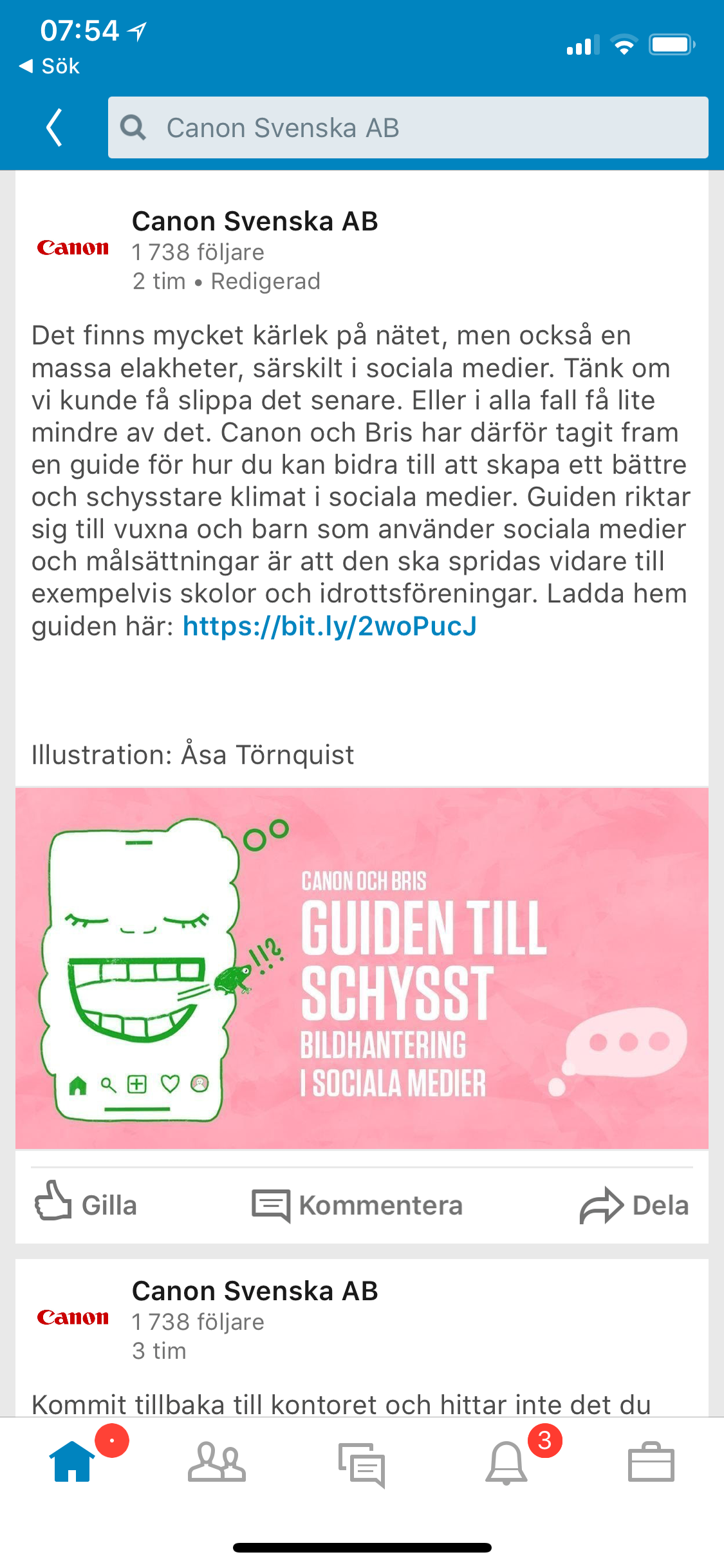Viewport: 724px width, 1568px height.
Task: Open Canon Svenska AB header of 3 tim post
Action: 254,1291
